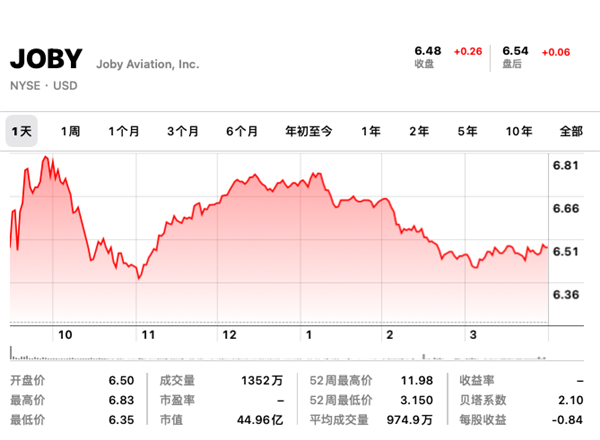The width and height of the screenshot is (600, 440).
Task: Show 全部 price history
Action: click(571, 132)
